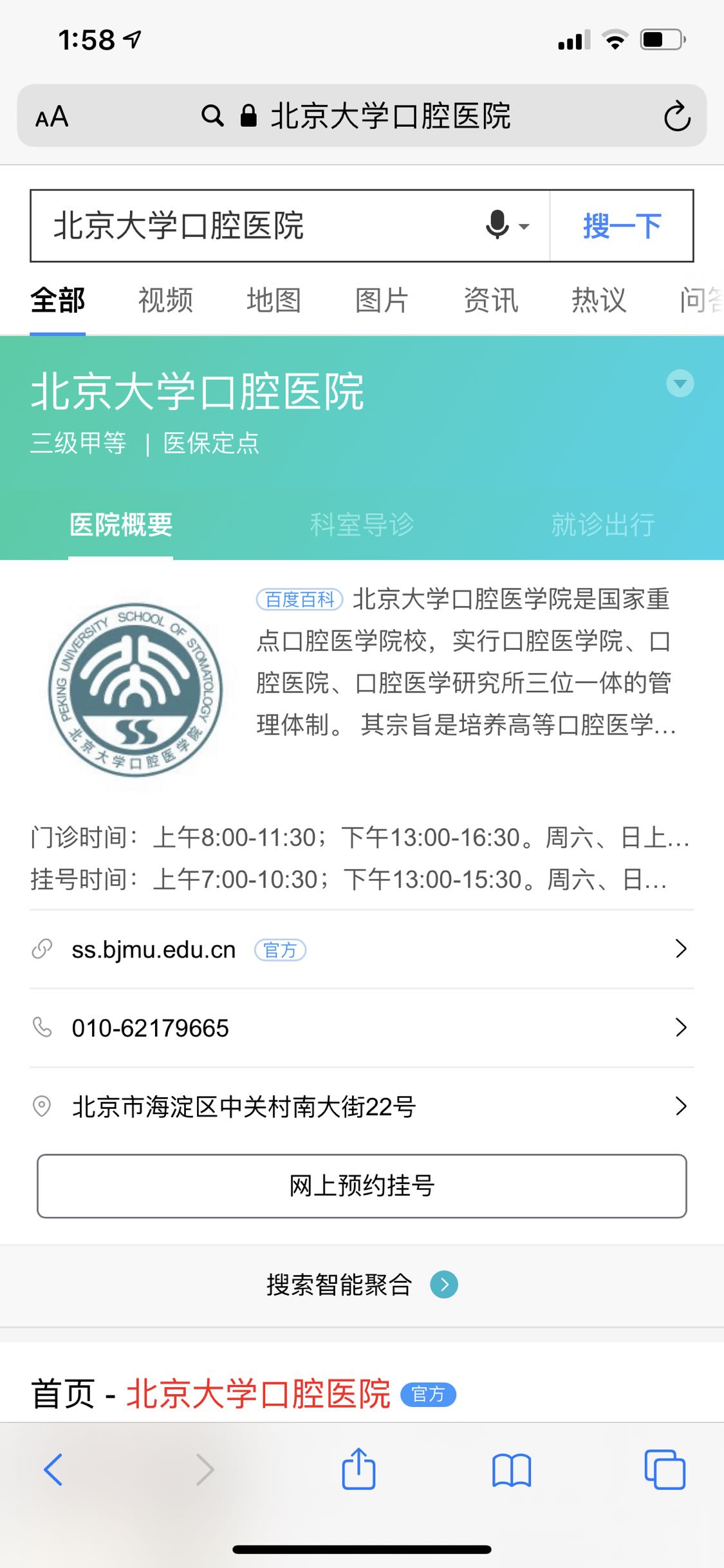Switch to the 资讯 tab
The image size is (724, 1568).
[490, 300]
